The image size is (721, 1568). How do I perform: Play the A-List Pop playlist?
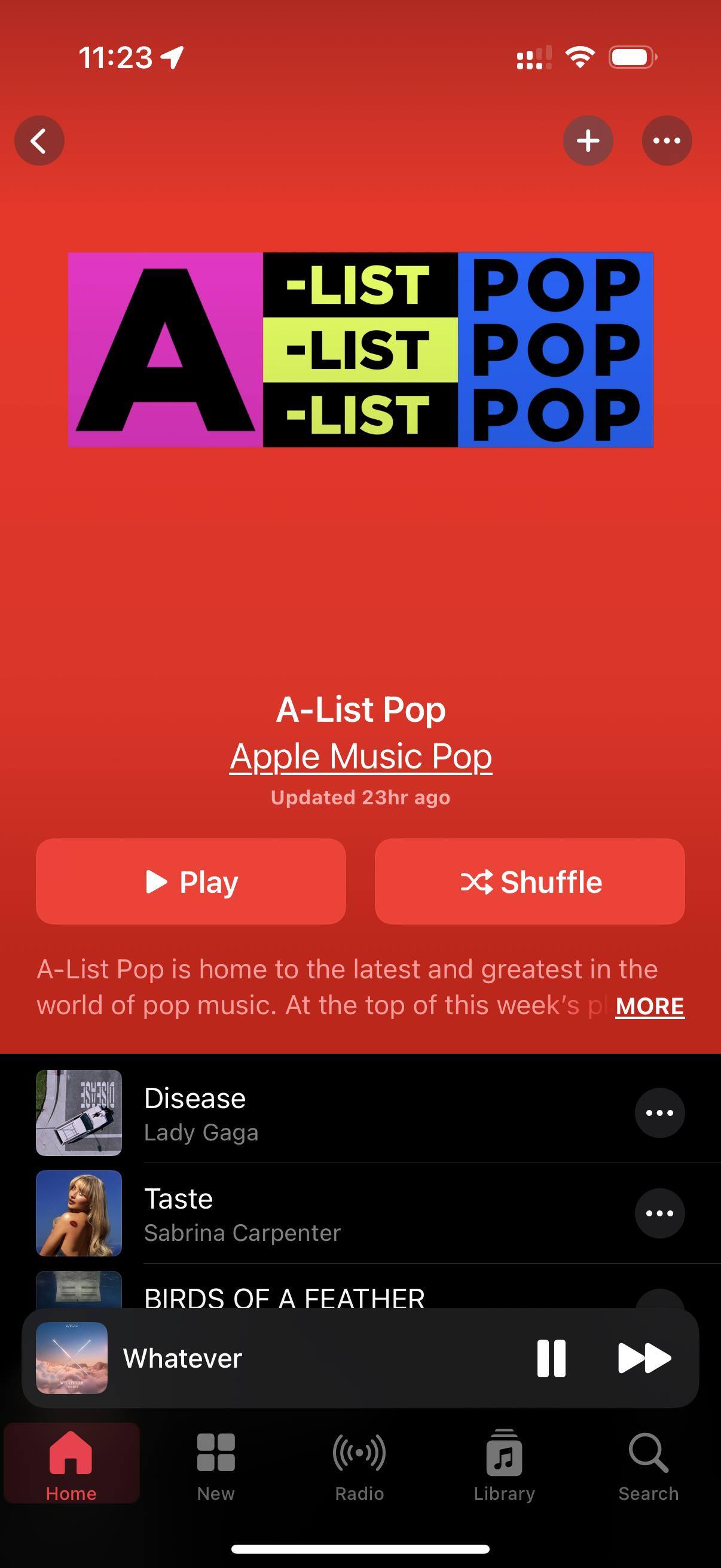[191, 881]
